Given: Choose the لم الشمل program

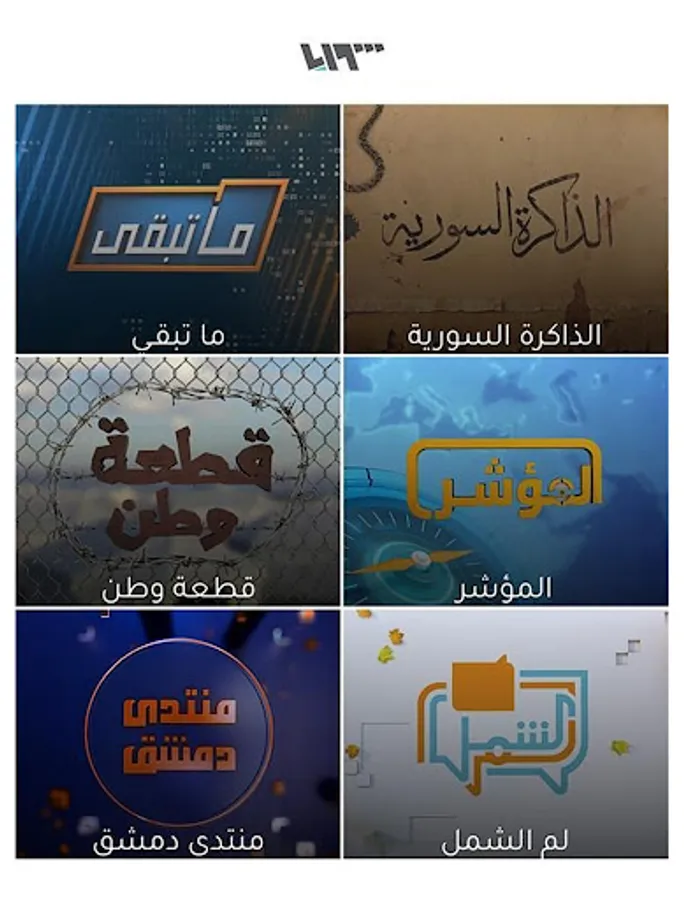Looking at the screenshot, I should tap(506, 733).
